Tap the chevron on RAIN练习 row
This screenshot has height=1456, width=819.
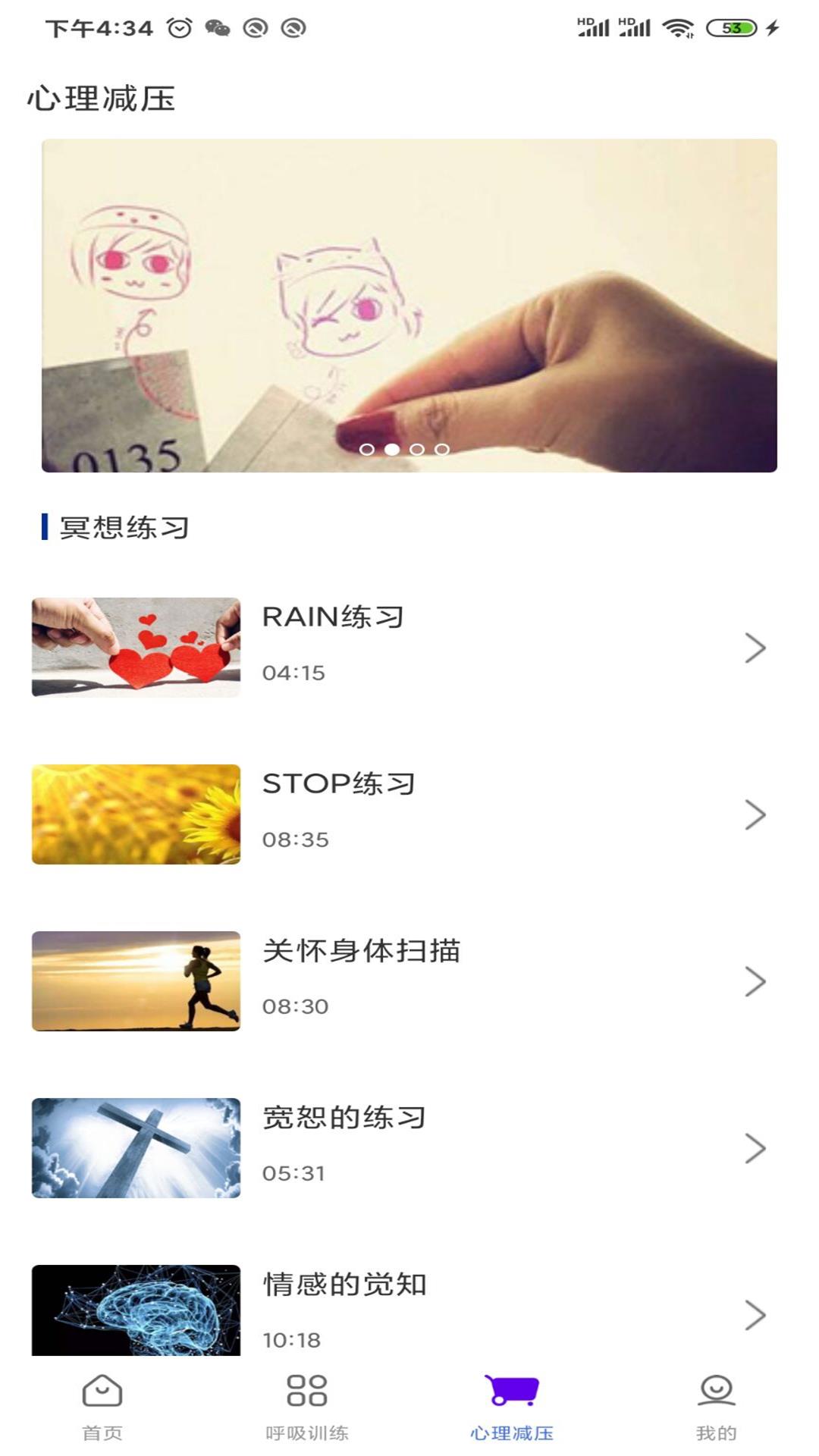pyautogui.click(x=755, y=648)
